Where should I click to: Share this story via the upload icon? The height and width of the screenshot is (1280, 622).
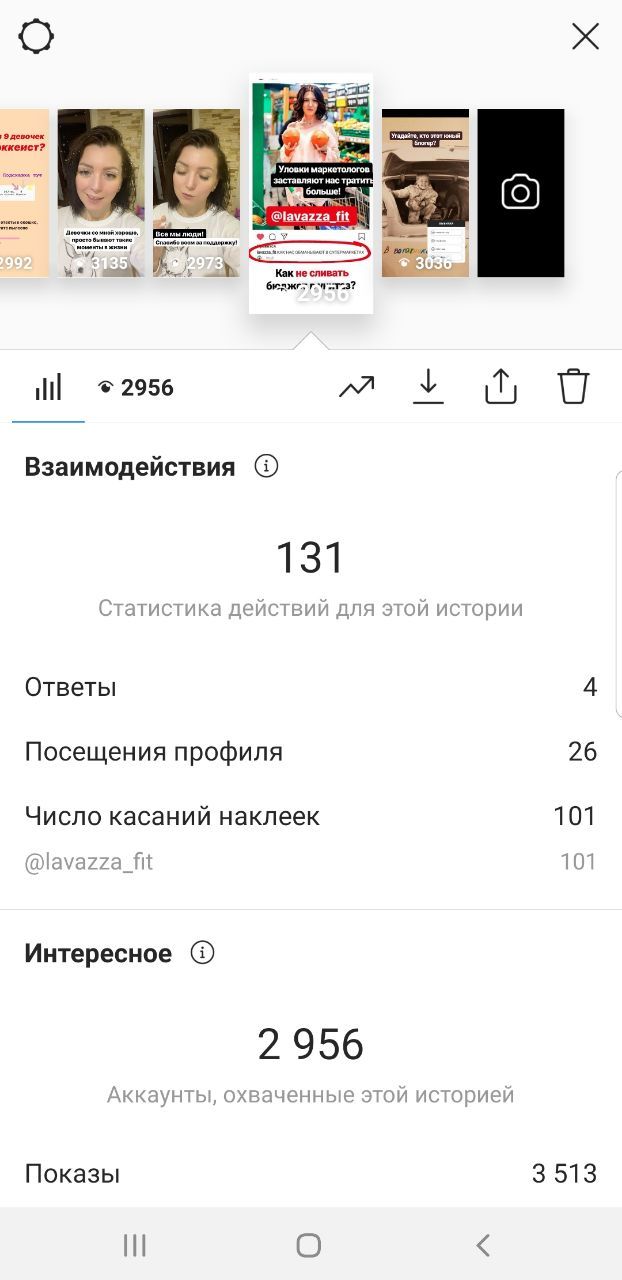(x=500, y=387)
